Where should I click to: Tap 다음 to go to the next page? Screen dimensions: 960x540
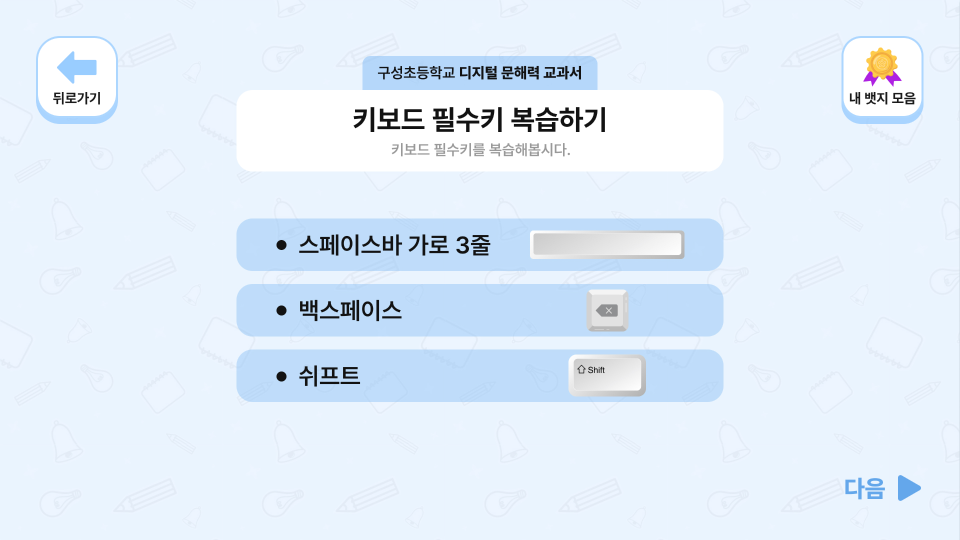882,488
